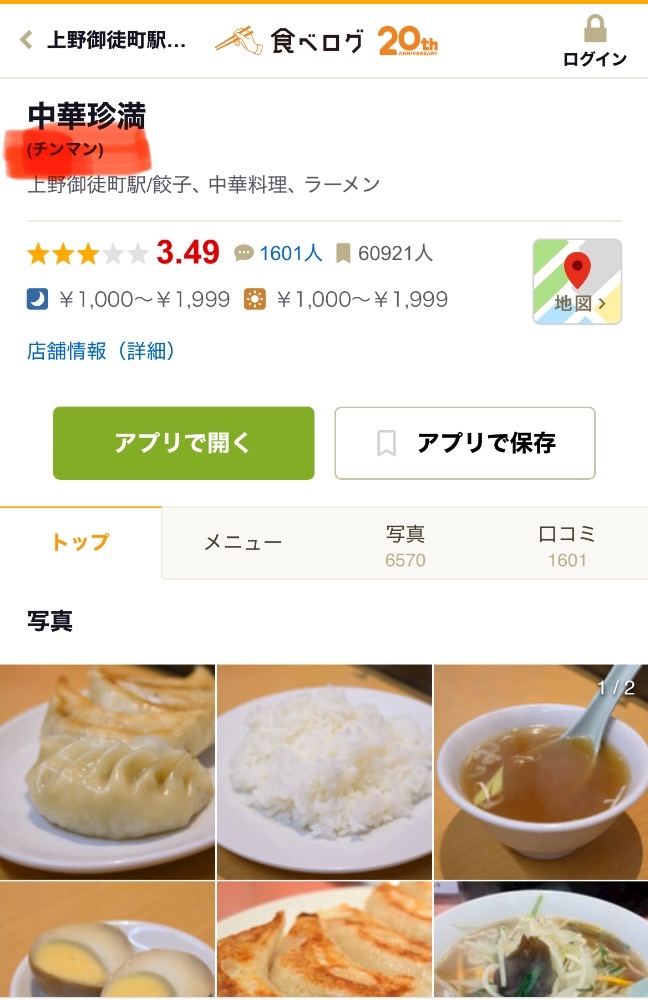Tap the アプリで開く button

[x=184, y=443]
